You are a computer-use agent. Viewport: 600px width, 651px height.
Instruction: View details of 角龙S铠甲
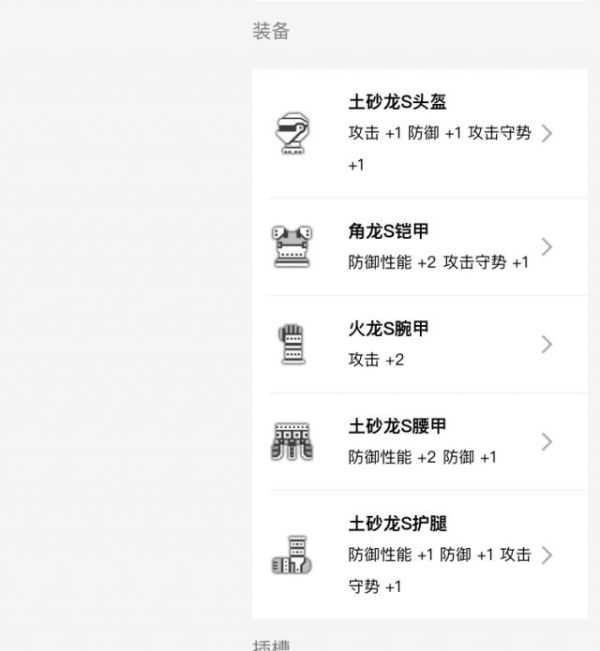(x=420, y=247)
